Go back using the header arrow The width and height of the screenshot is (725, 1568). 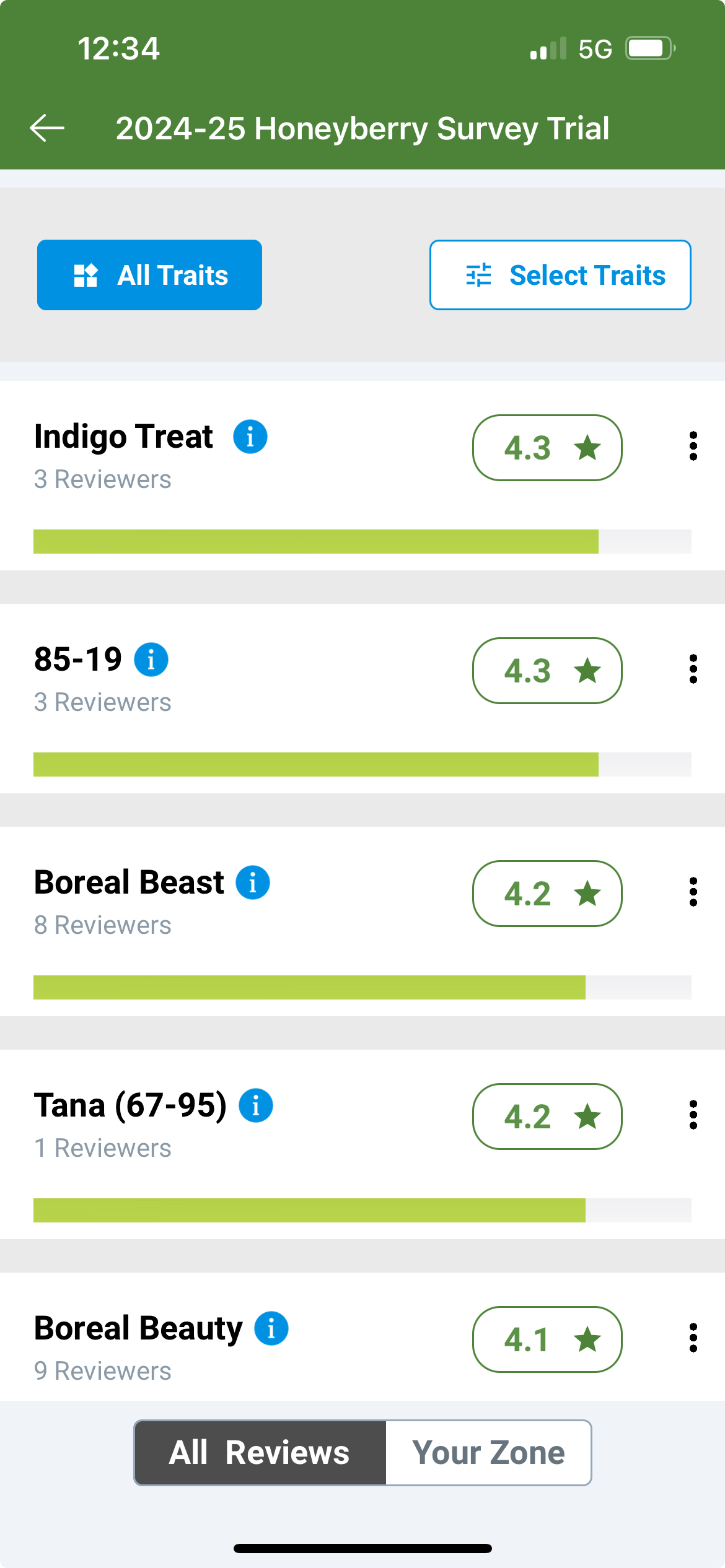pos(47,128)
